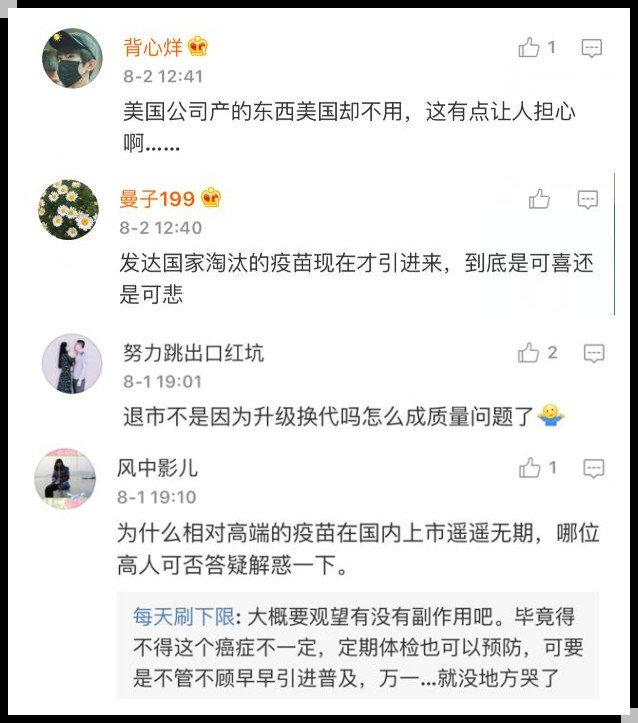Reply to 努力跳出口红坑's comment

[594, 353]
